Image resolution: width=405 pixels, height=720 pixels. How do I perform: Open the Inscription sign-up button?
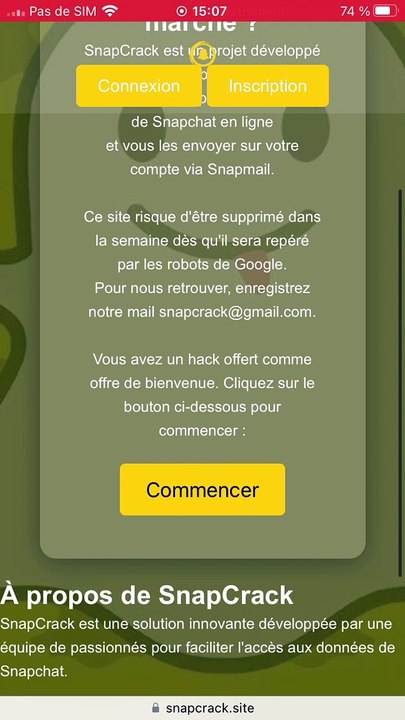tap(268, 86)
